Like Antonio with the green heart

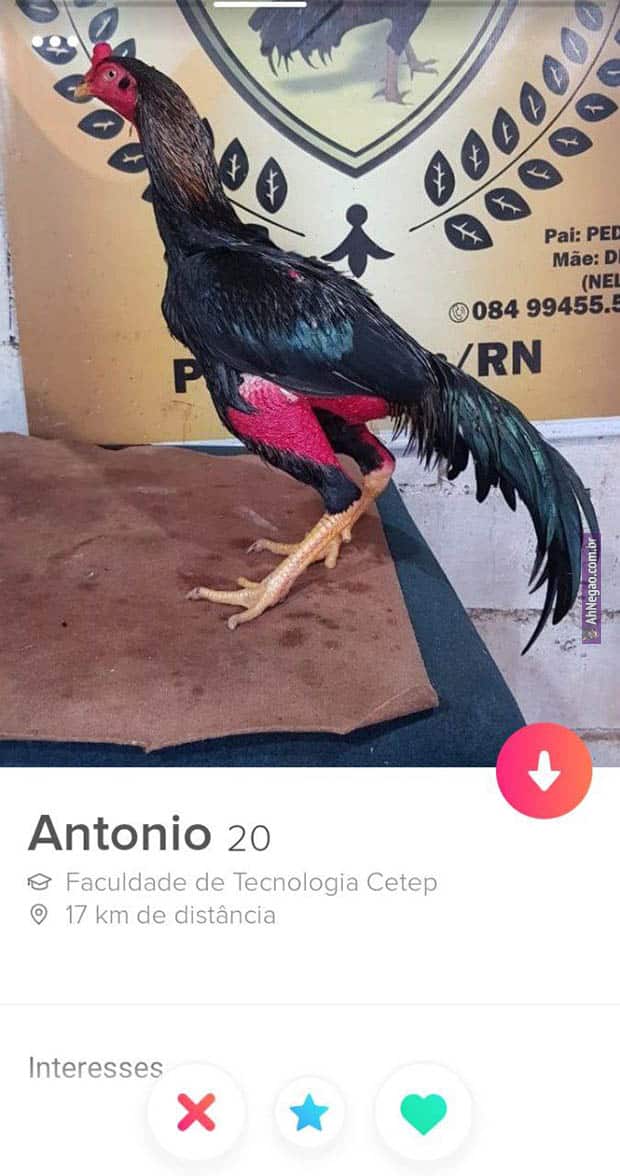(423, 1113)
